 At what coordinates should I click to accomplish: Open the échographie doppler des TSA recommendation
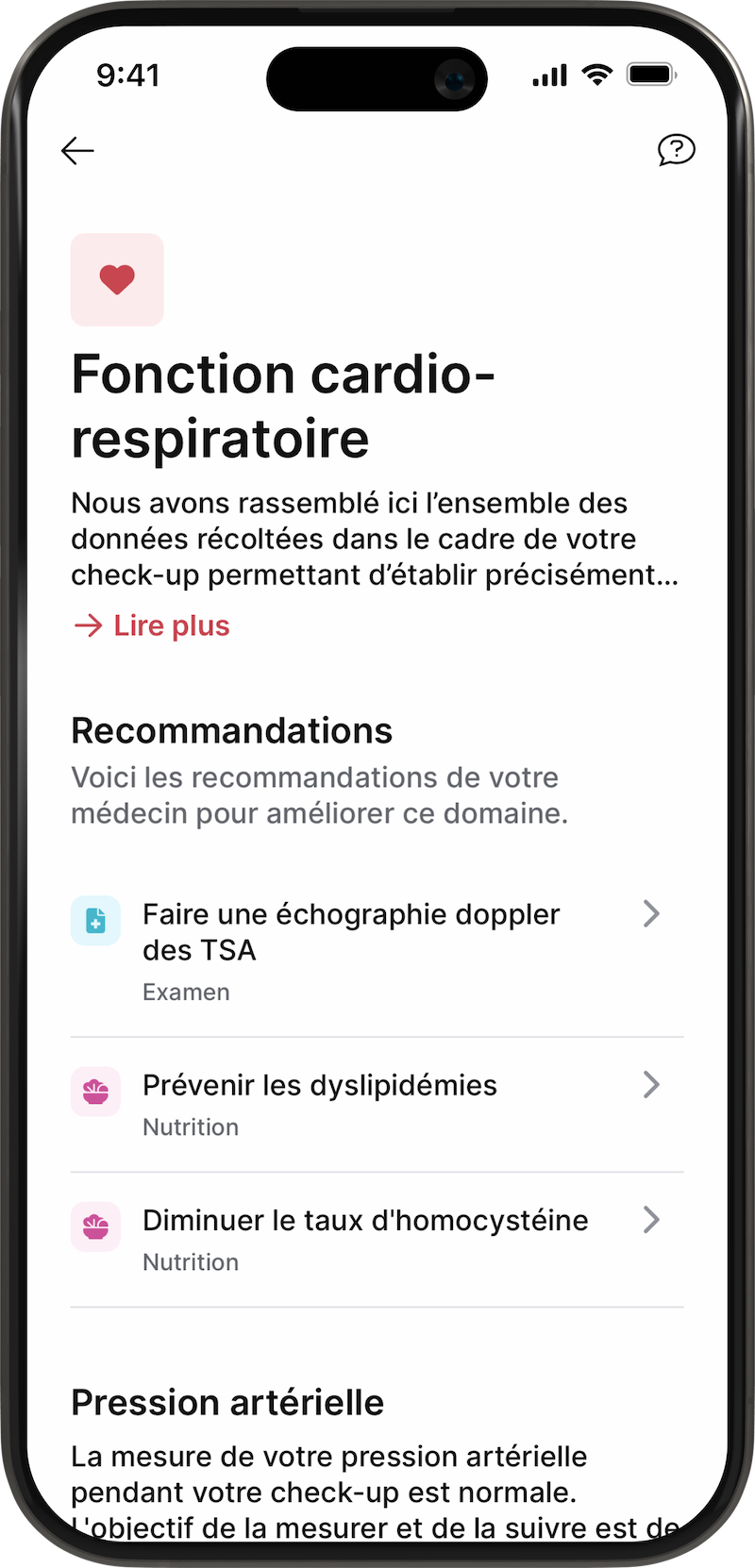coord(351,932)
